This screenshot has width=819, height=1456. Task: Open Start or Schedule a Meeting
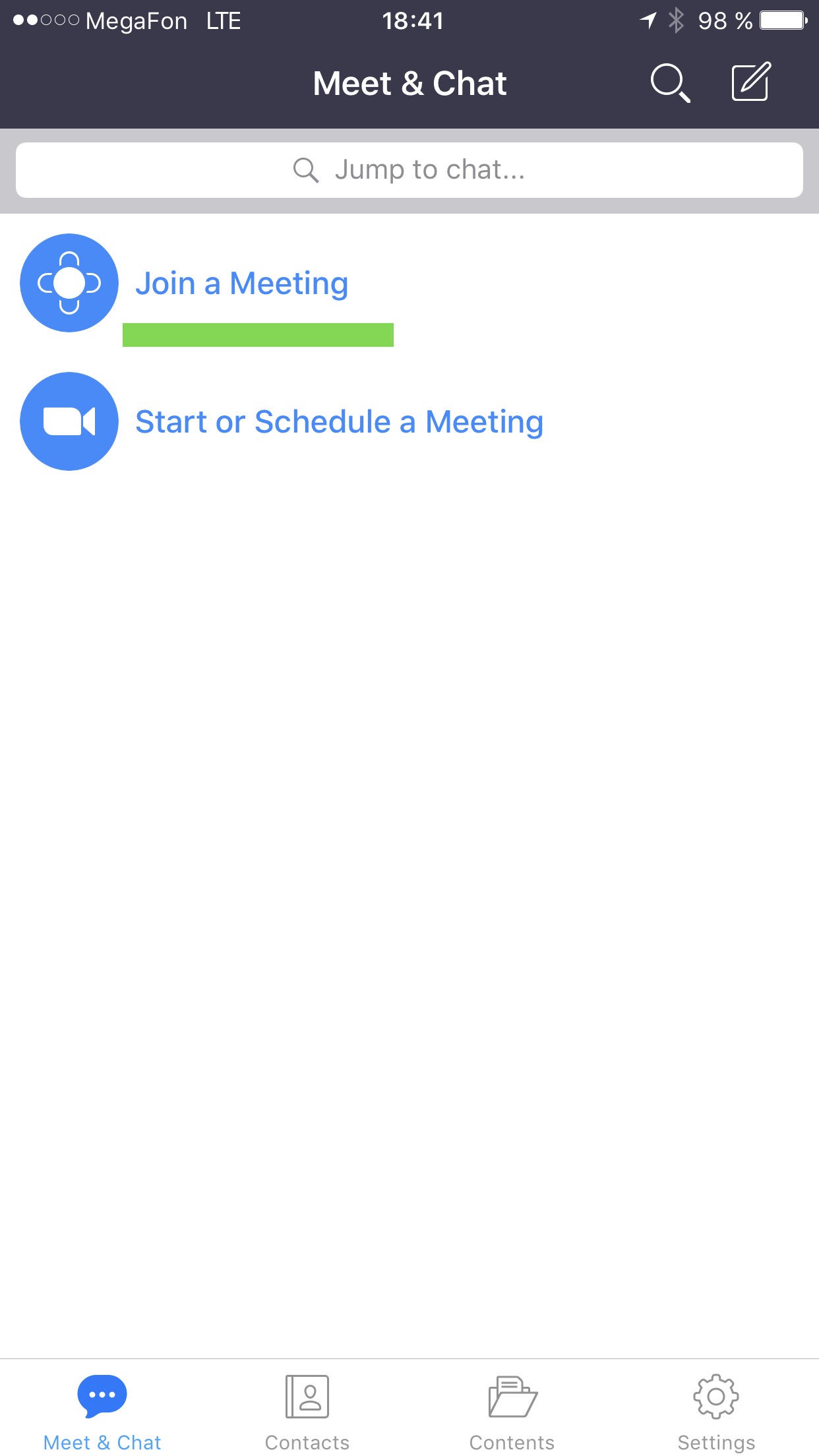tap(339, 422)
